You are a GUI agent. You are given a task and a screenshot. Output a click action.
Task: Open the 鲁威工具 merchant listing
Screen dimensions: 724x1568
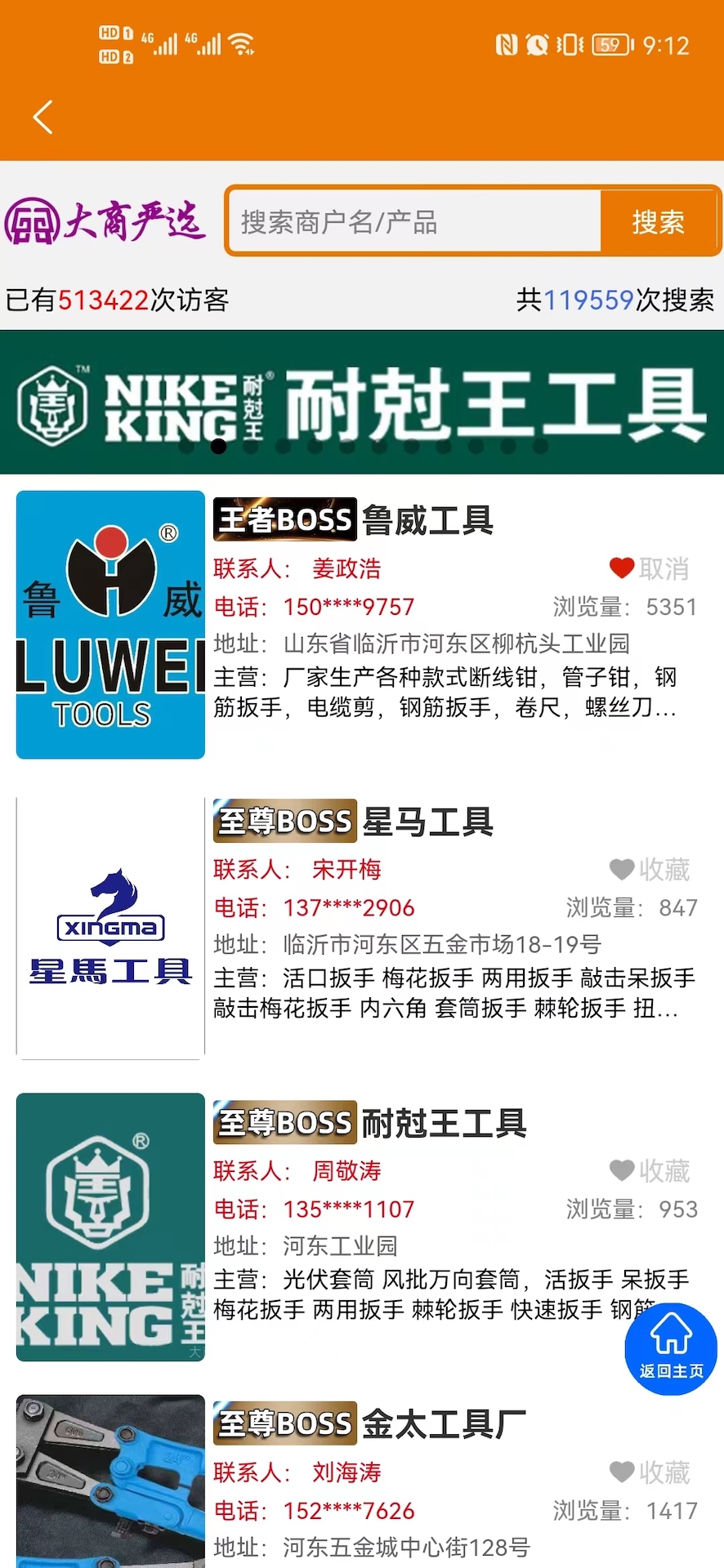point(427,520)
